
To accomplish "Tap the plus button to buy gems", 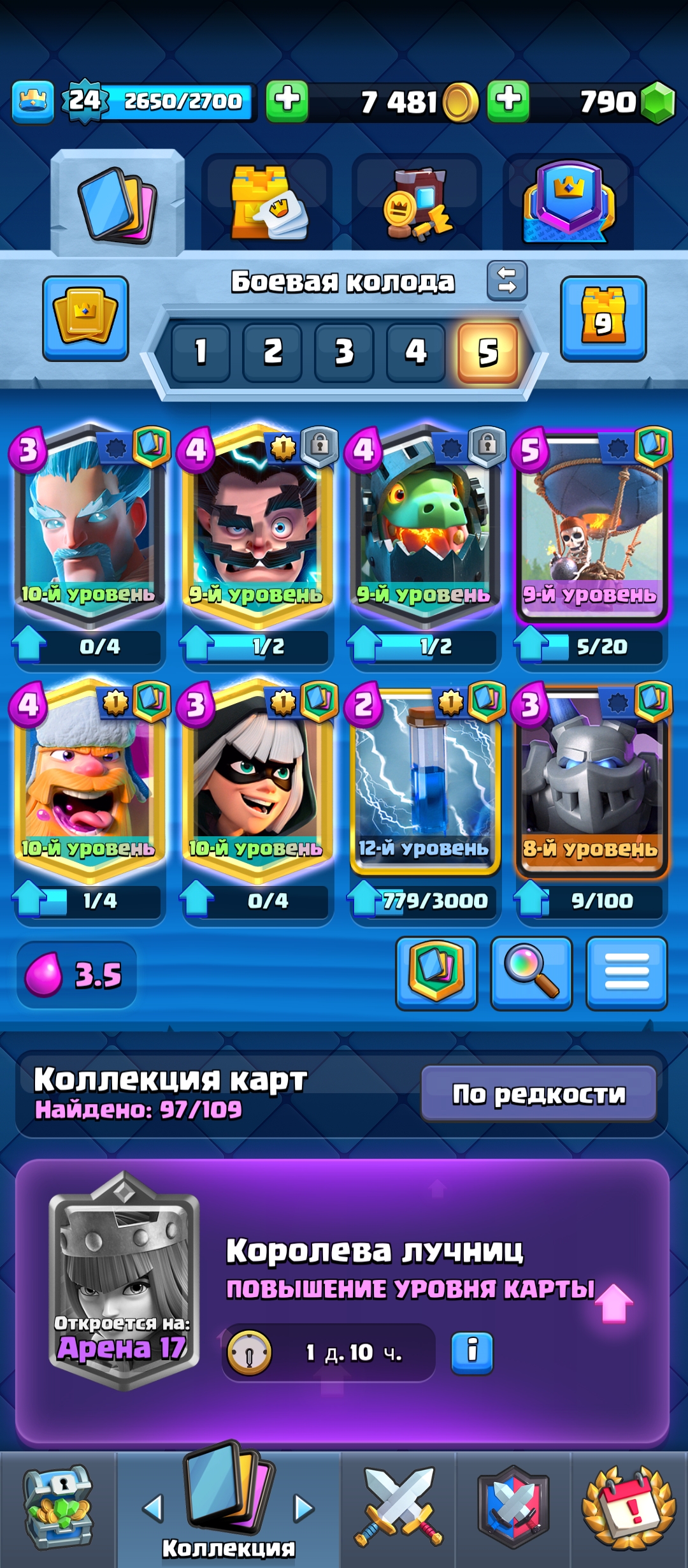I will coord(508,101).
